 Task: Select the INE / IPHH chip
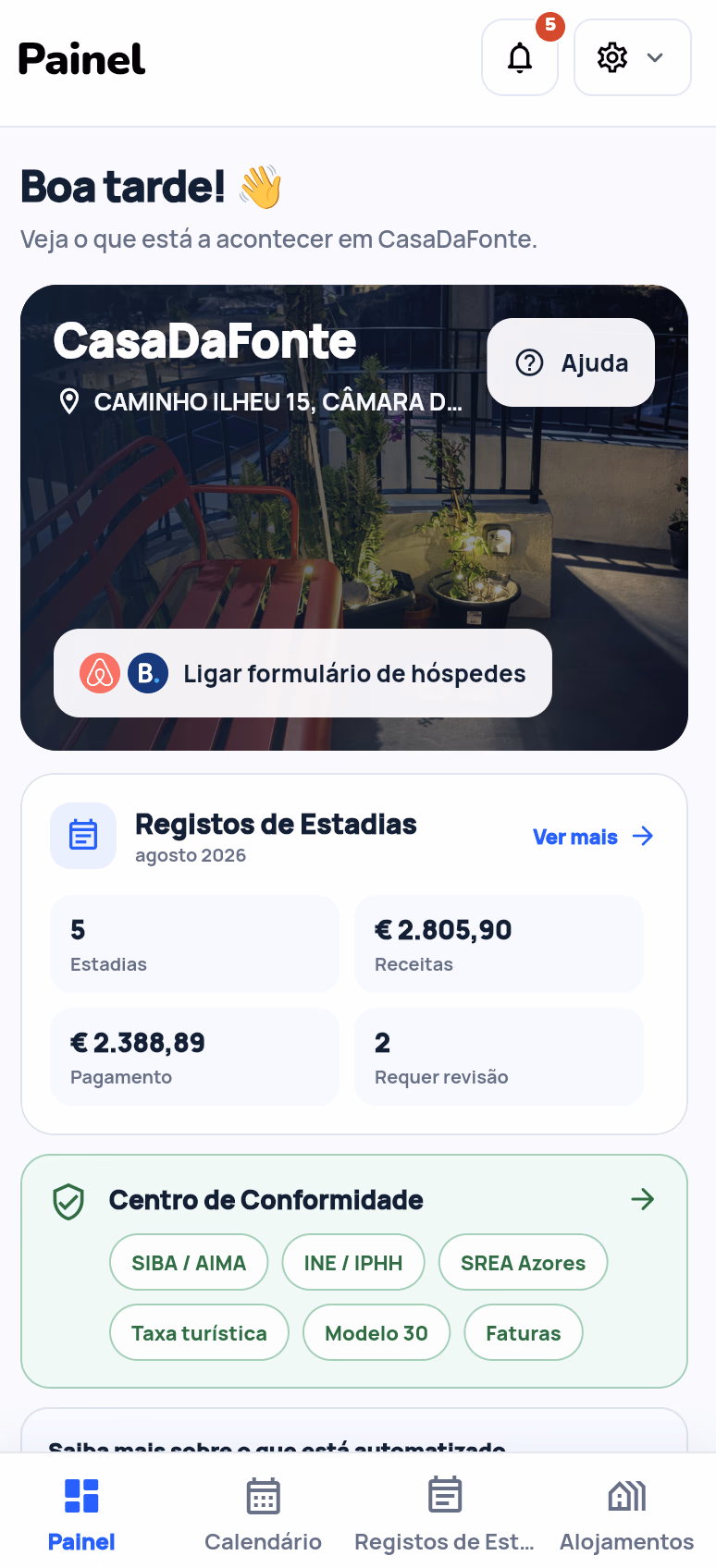tap(353, 1262)
